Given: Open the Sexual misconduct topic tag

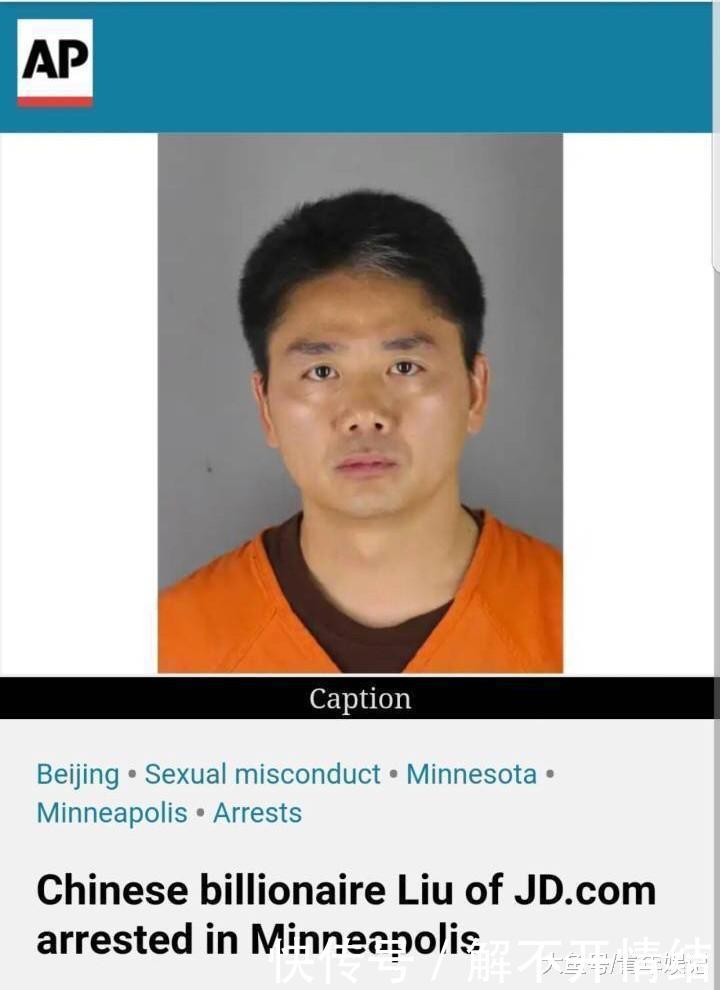Looking at the screenshot, I should pos(262,774).
